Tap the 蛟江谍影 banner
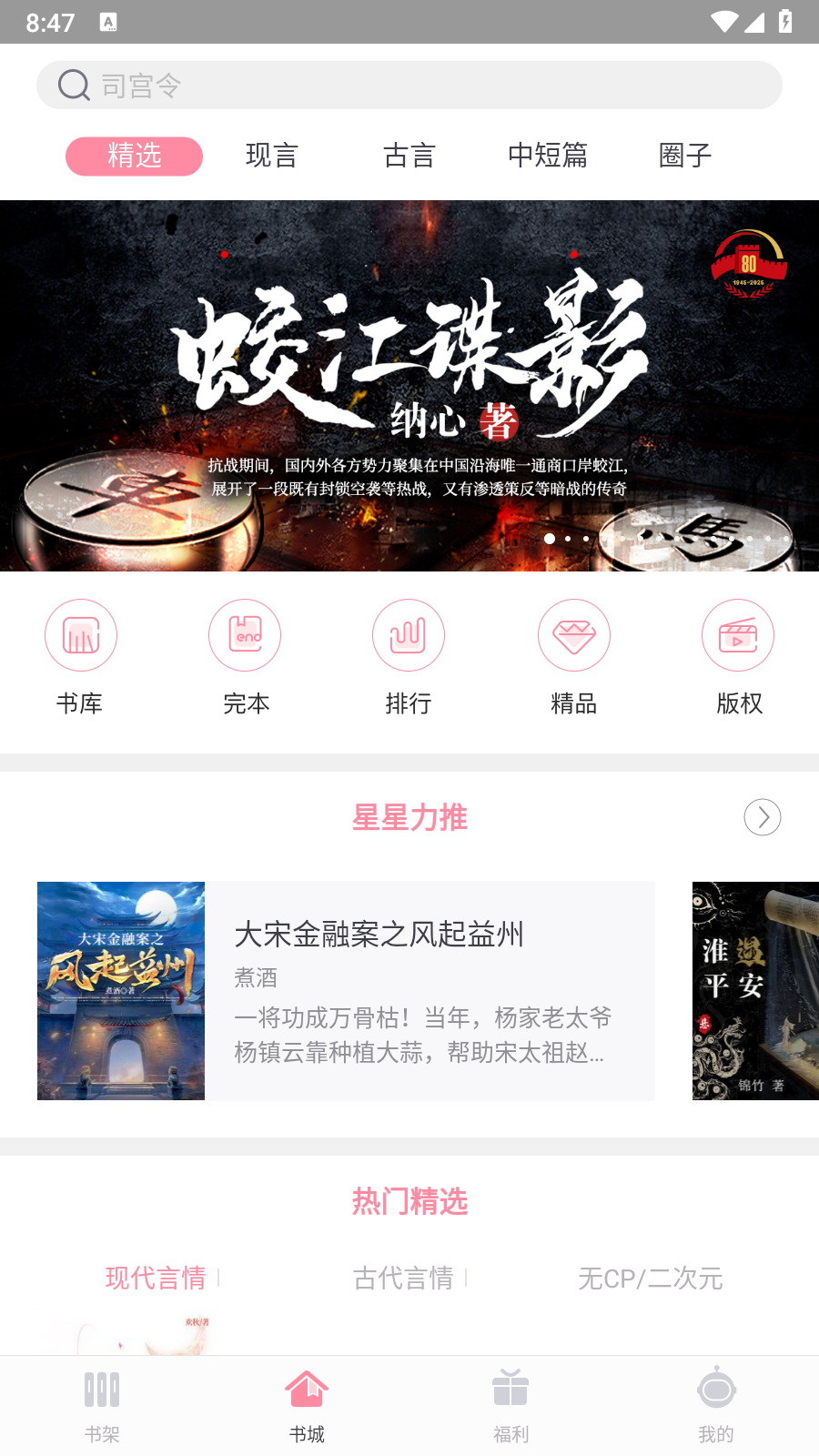The height and width of the screenshot is (1456, 819). coord(409,382)
